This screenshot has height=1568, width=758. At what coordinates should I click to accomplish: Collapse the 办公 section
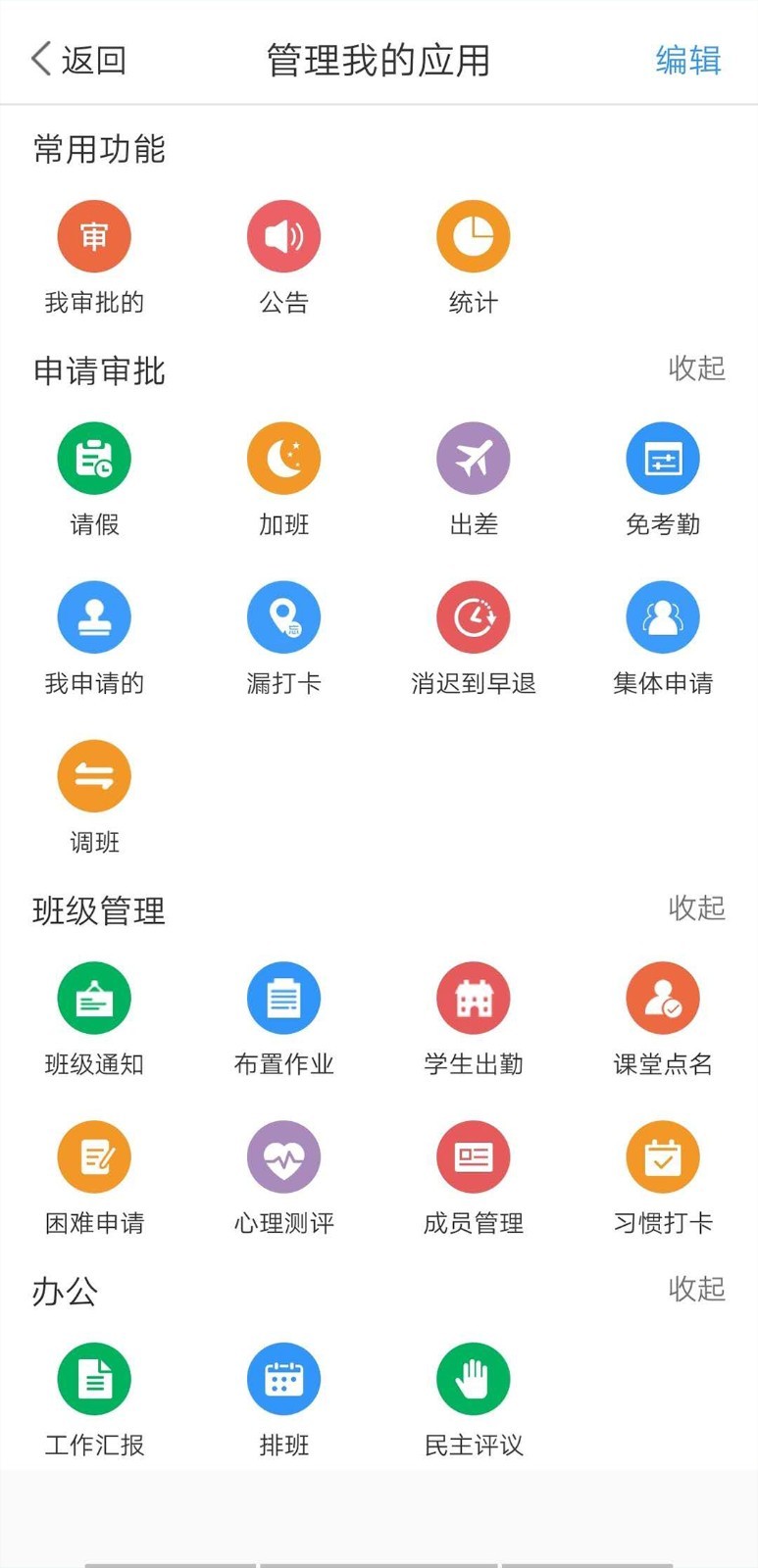tap(696, 1289)
